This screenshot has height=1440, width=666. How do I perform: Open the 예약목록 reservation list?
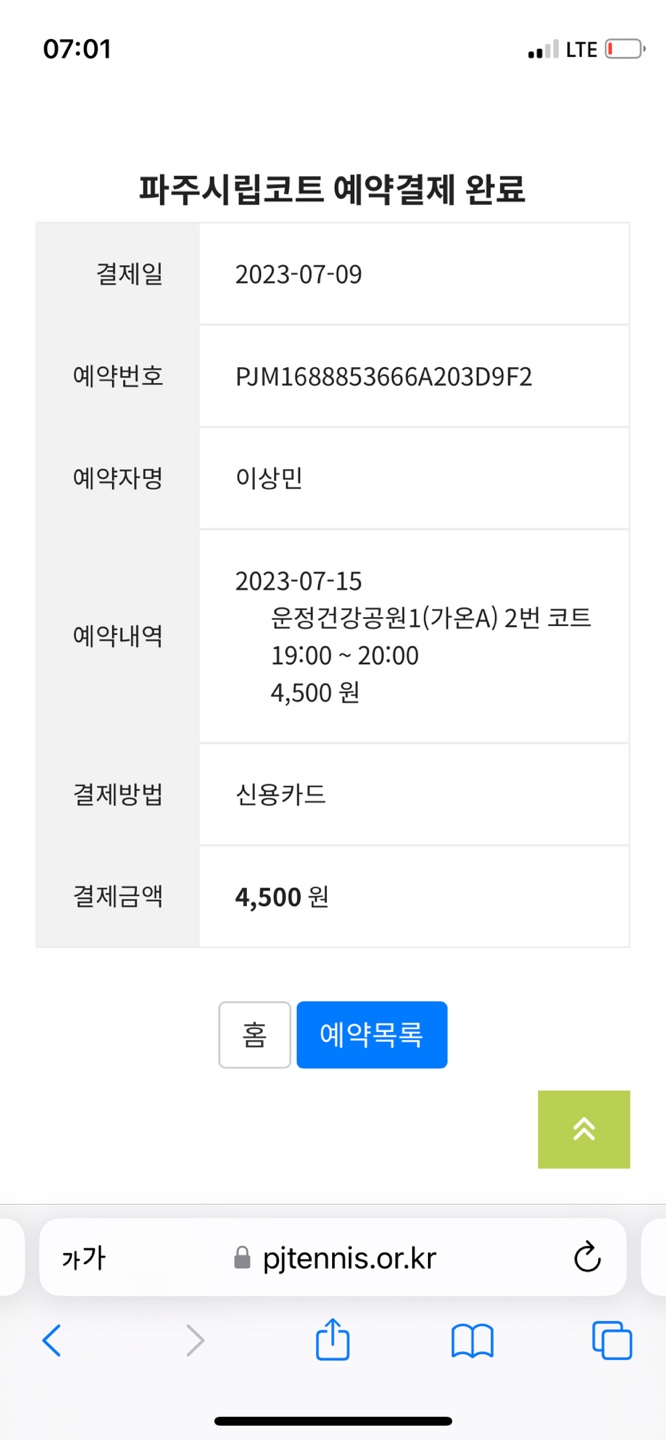tap(372, 1035)
